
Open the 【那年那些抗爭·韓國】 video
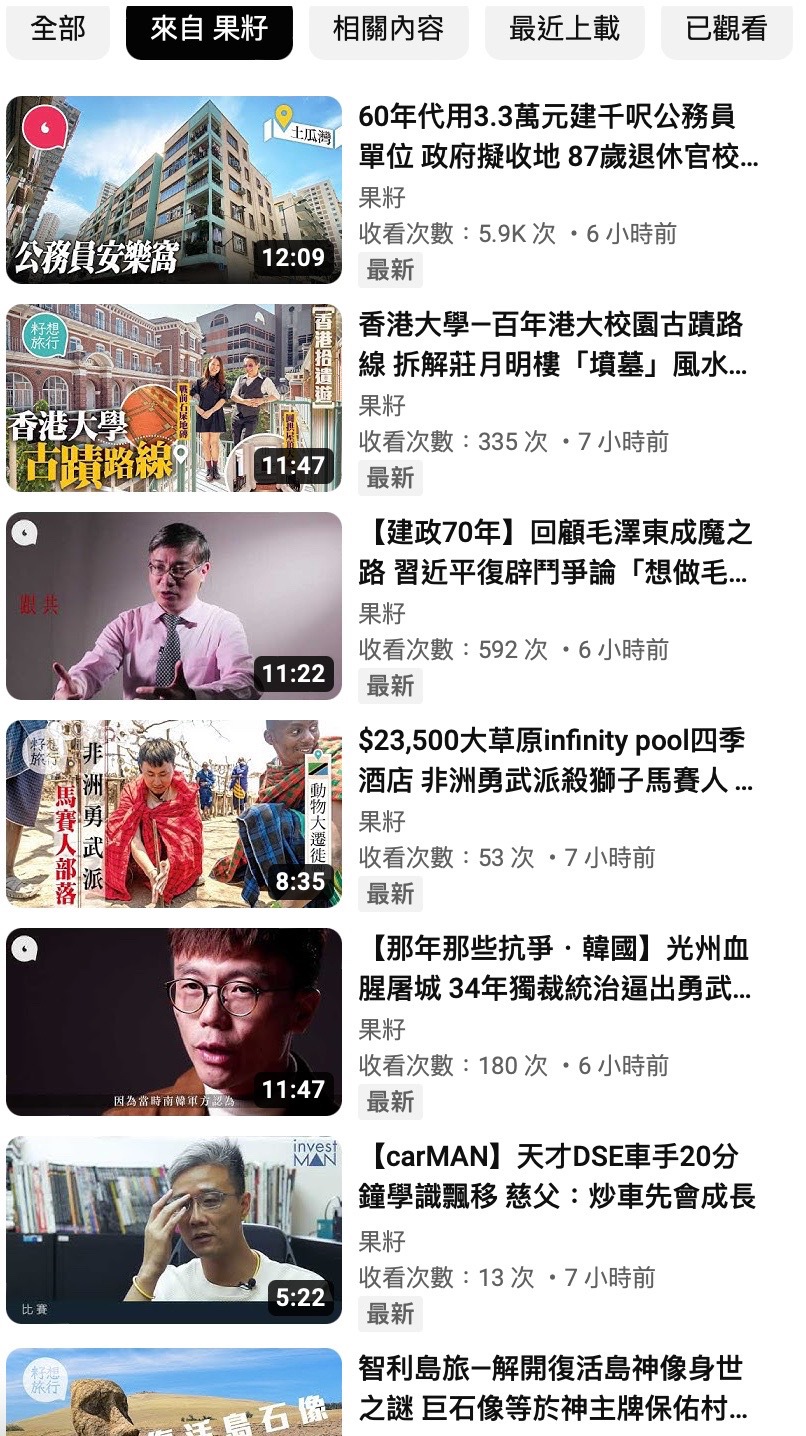point(174,1022)
